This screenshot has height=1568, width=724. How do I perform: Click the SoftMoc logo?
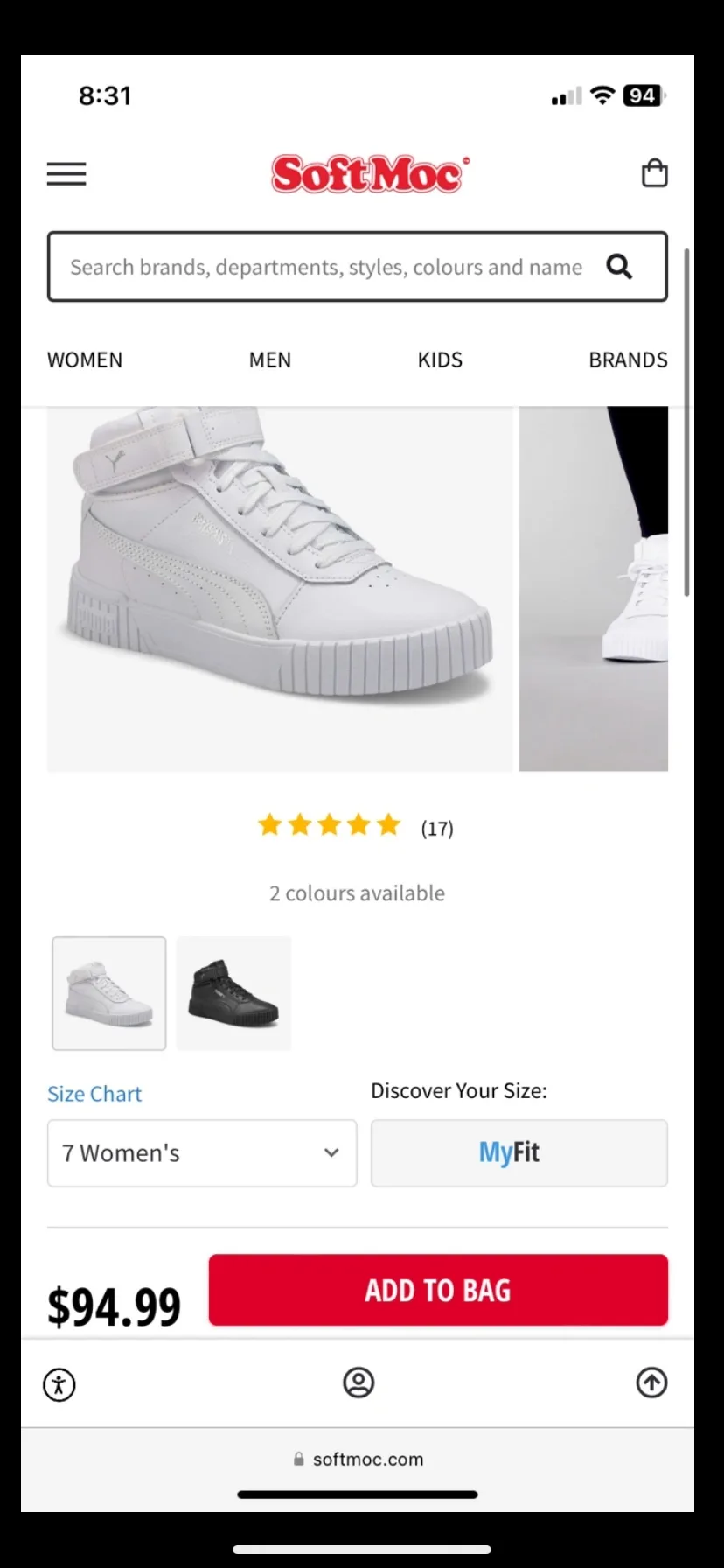click(368, 172)
